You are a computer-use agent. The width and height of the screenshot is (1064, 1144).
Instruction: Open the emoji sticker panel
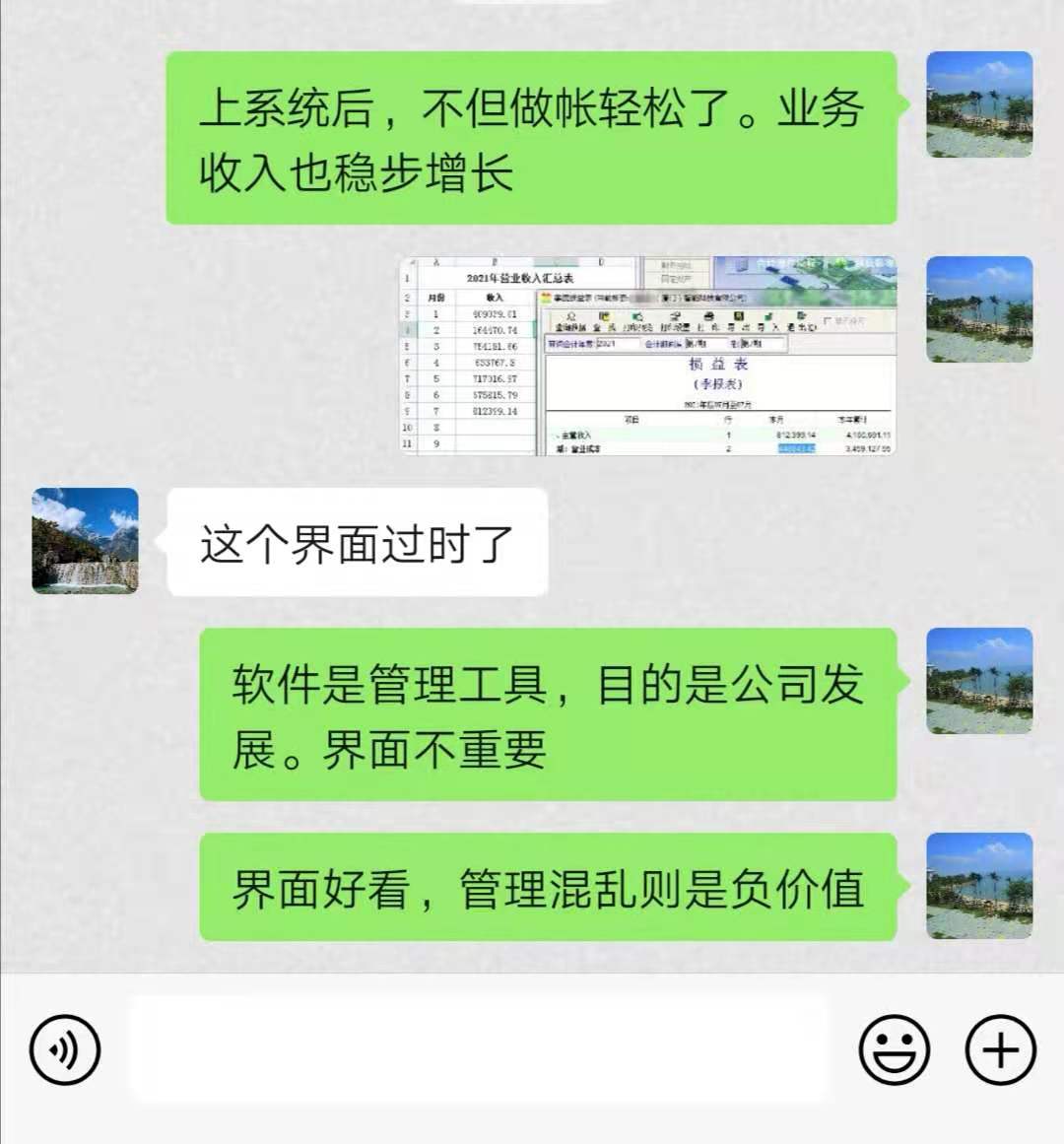[894, 1050]
